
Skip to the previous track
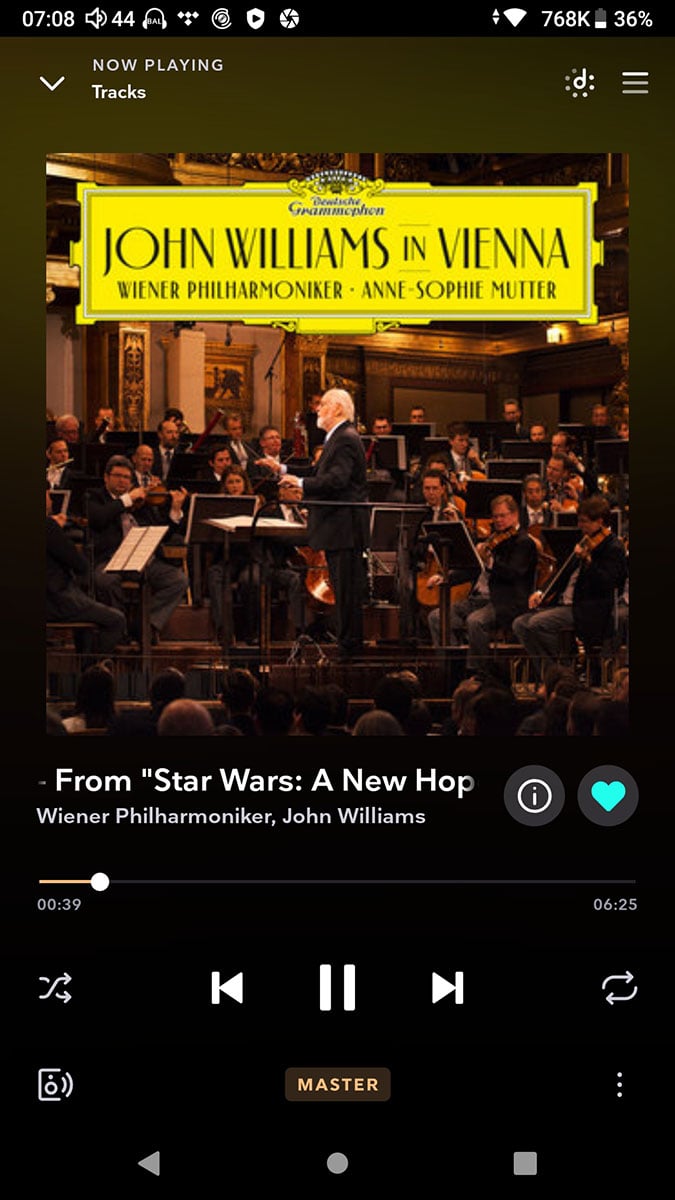click(x=227, y=988)
